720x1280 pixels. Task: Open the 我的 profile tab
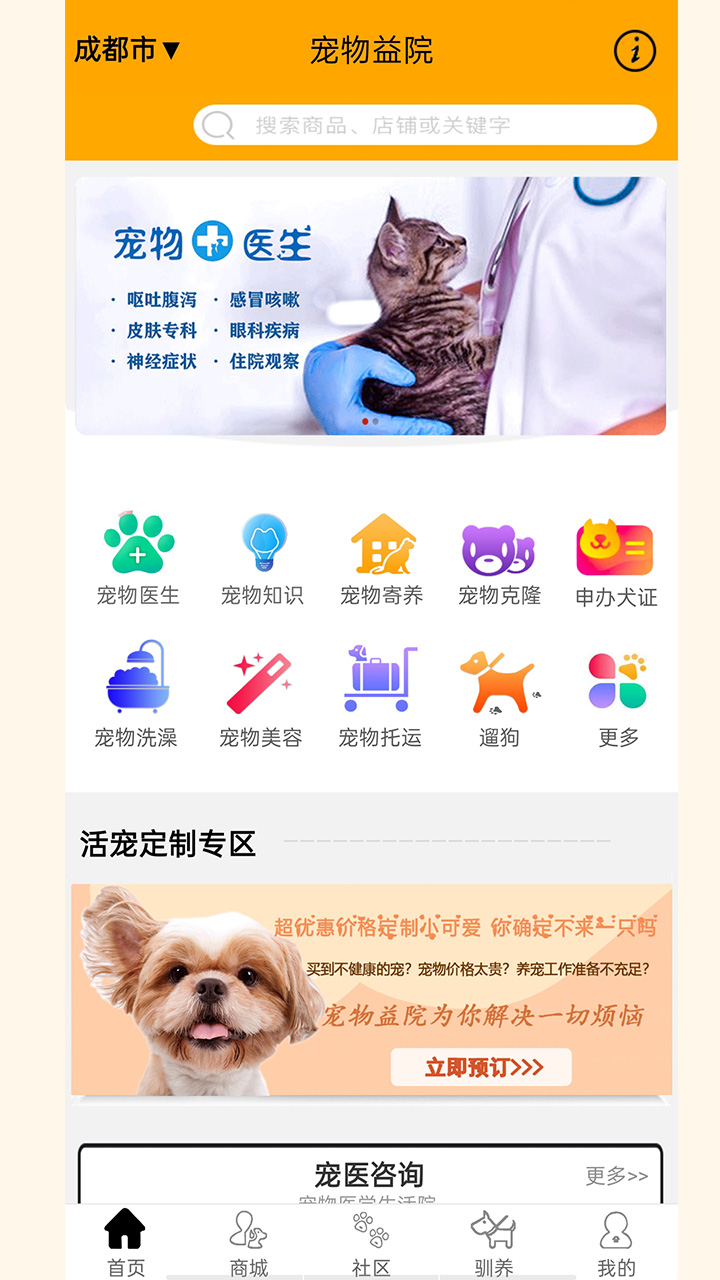(616, 1243)
